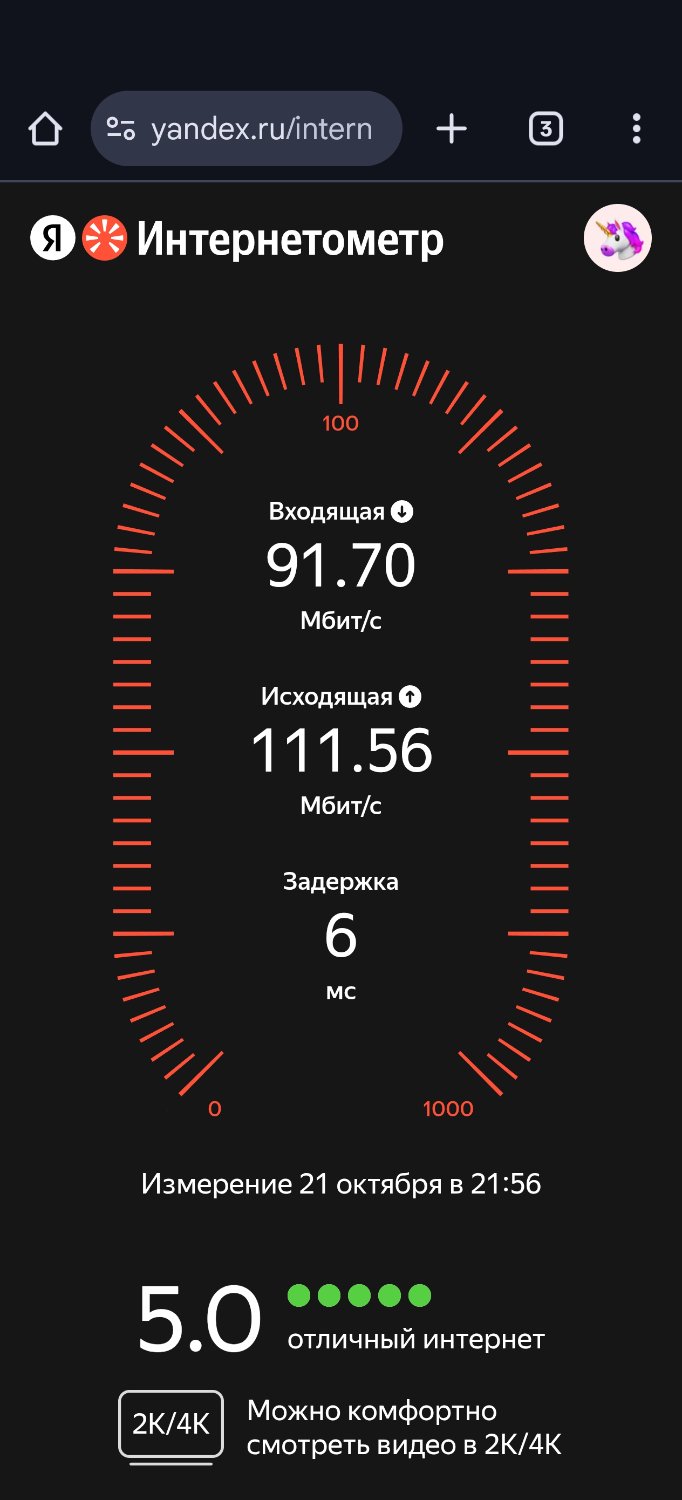The height and width of the screenshot is (1500, 682).
Task: Open the unicorn profile avatar
Action: tap(617, 239)
